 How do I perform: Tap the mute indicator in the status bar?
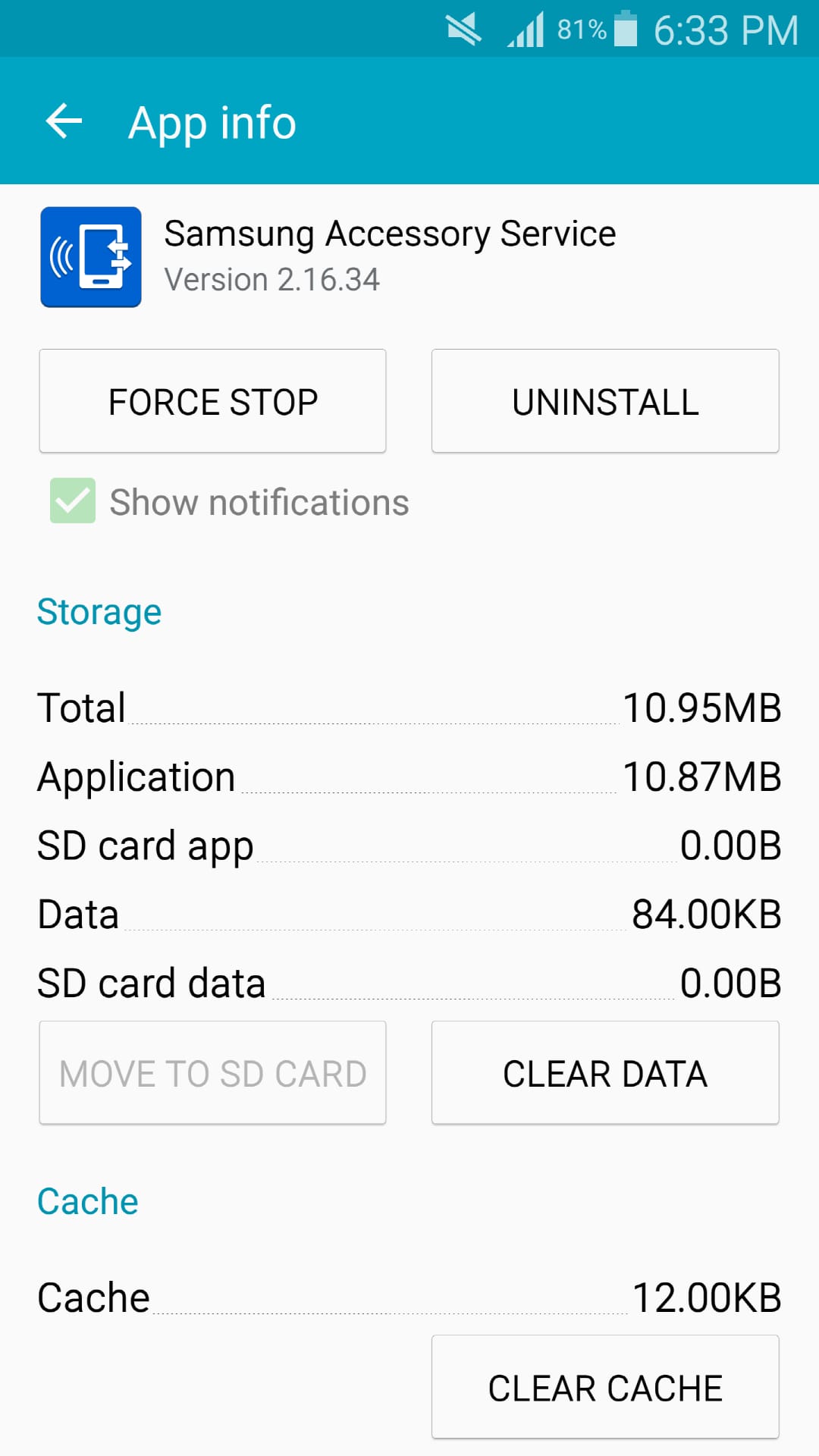point(464,29)
